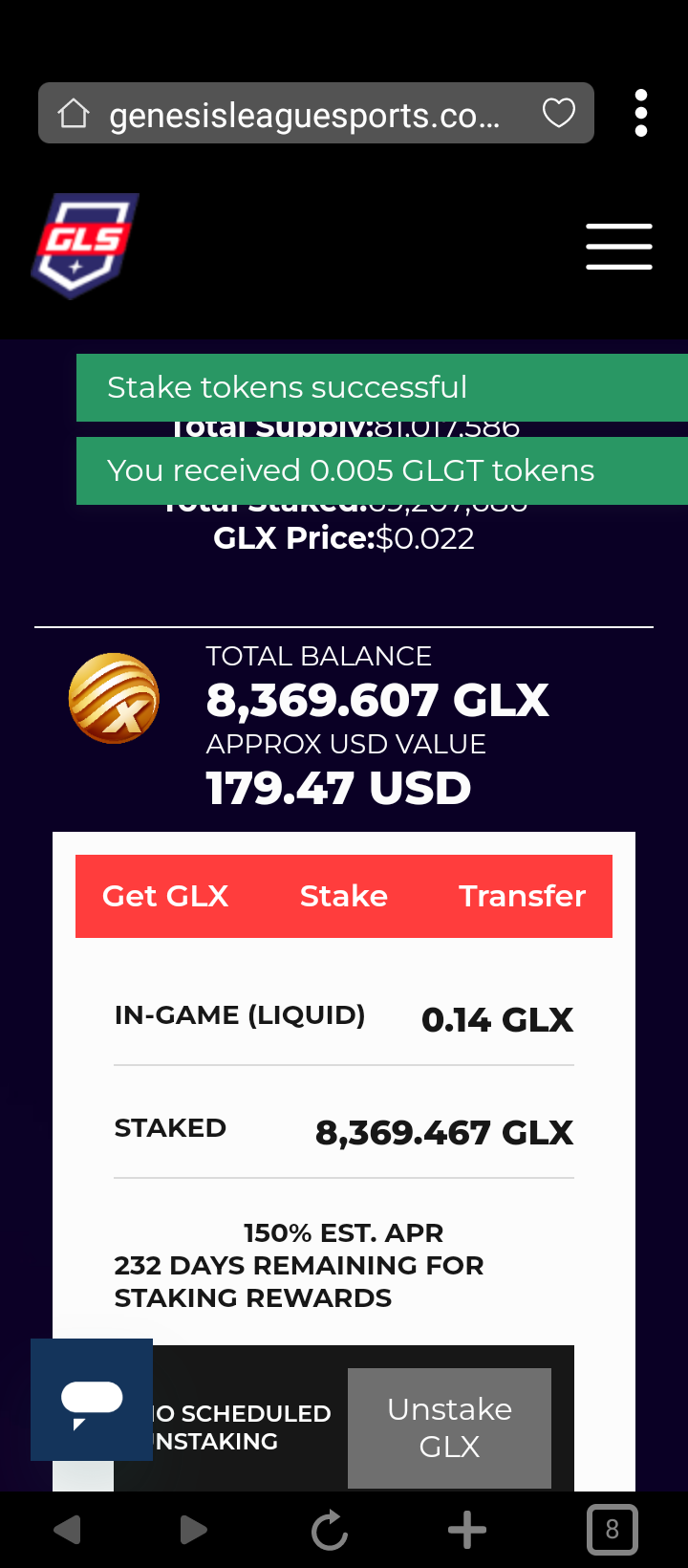The height and width of the screenshot is (1568, 688).
Task: Tap the Unstake GLX button
Action: (449, 1427)
